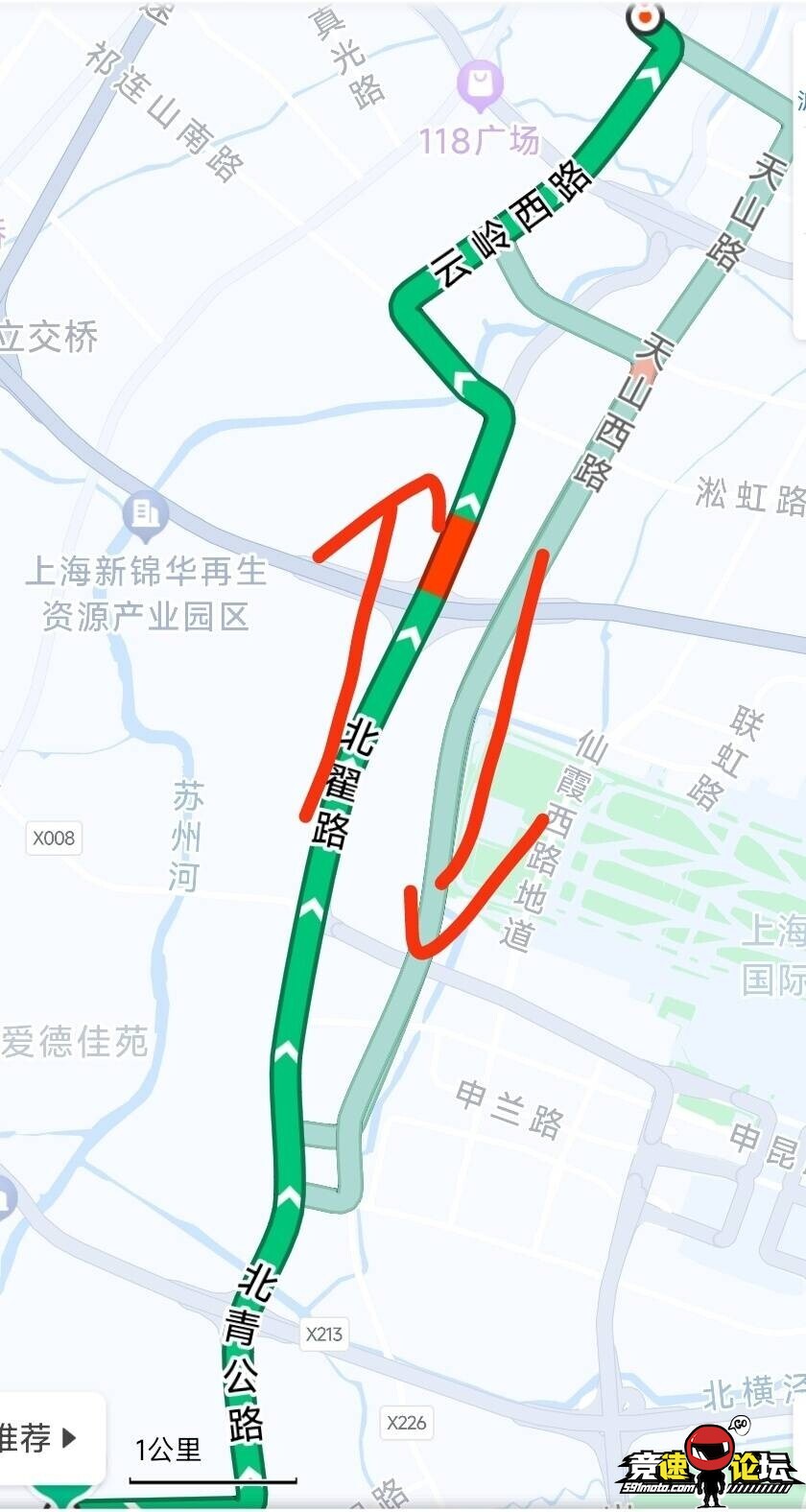Screen dimensions: 806x1512
Task: Tap the destination pin on the route
Action: coord(646,15)
